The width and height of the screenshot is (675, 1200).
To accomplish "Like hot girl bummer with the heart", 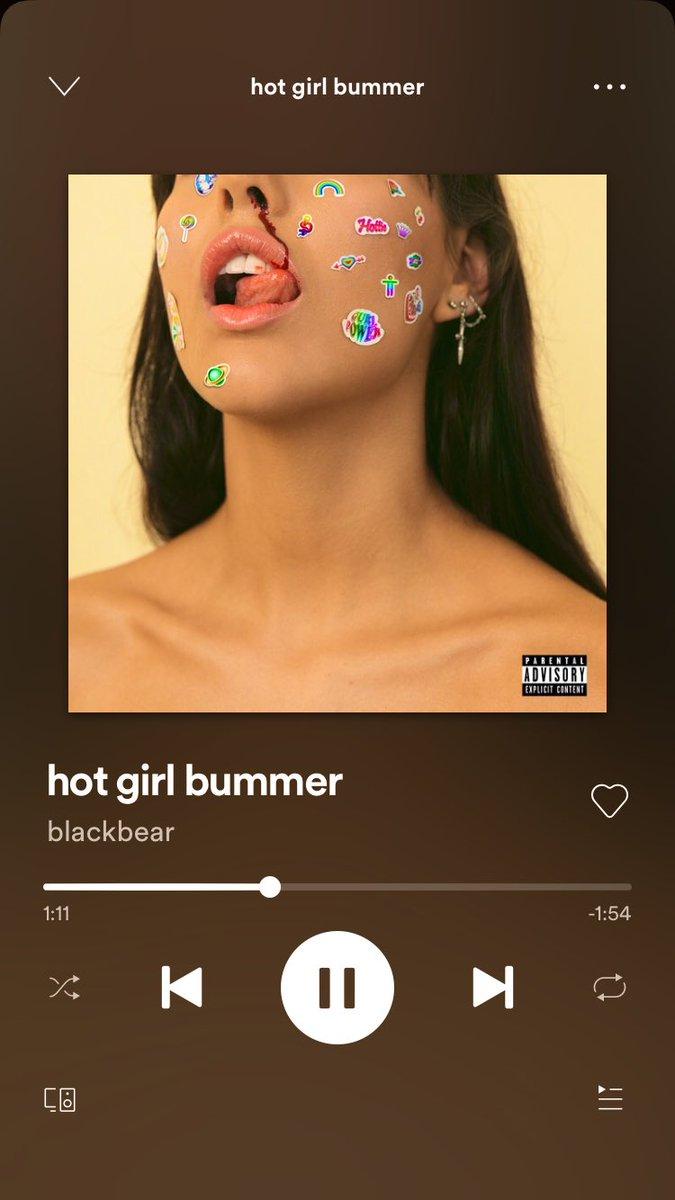I will tap(609, 800).
